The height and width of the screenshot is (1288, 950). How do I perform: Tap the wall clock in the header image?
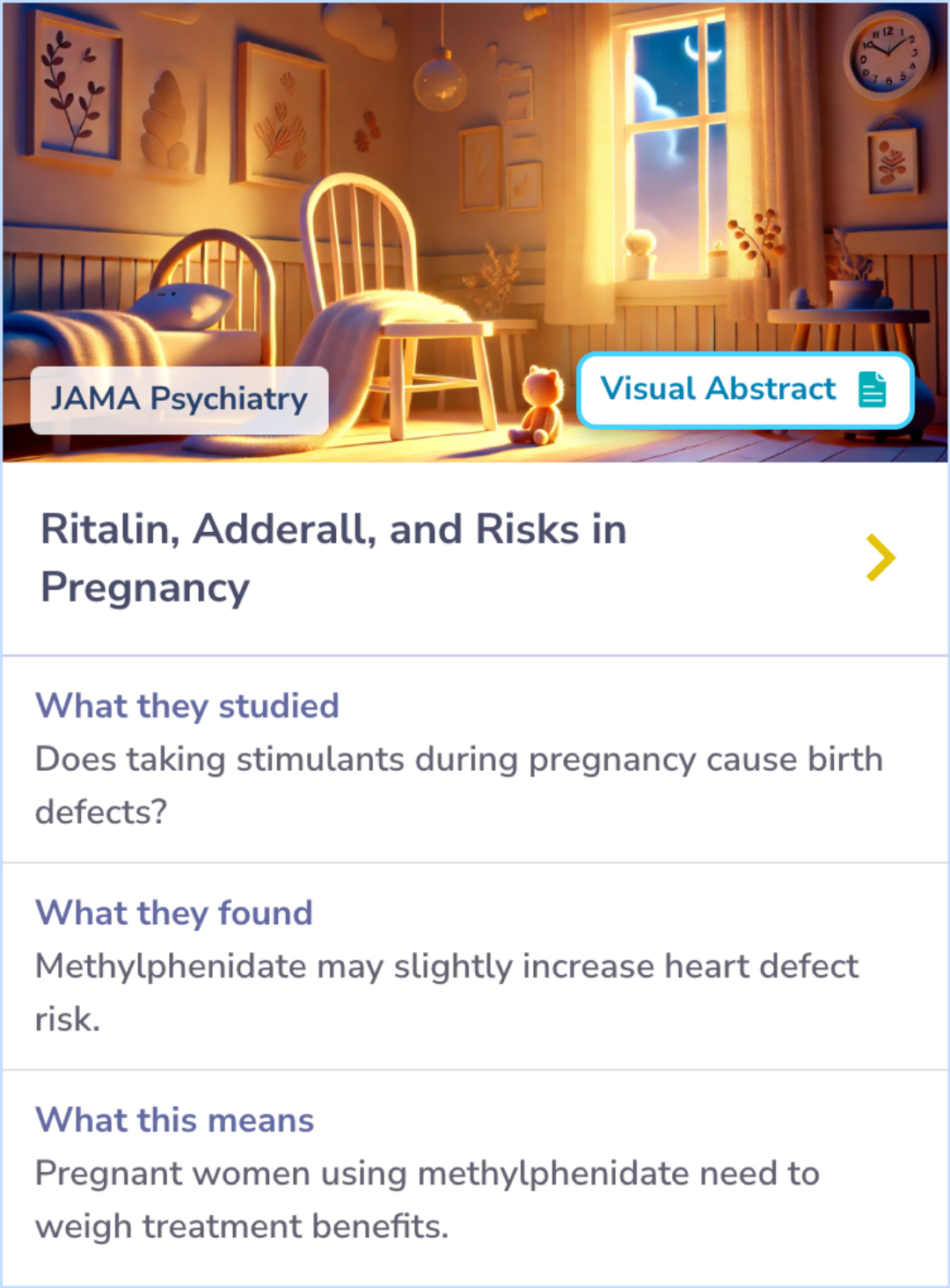coord(891,55)
